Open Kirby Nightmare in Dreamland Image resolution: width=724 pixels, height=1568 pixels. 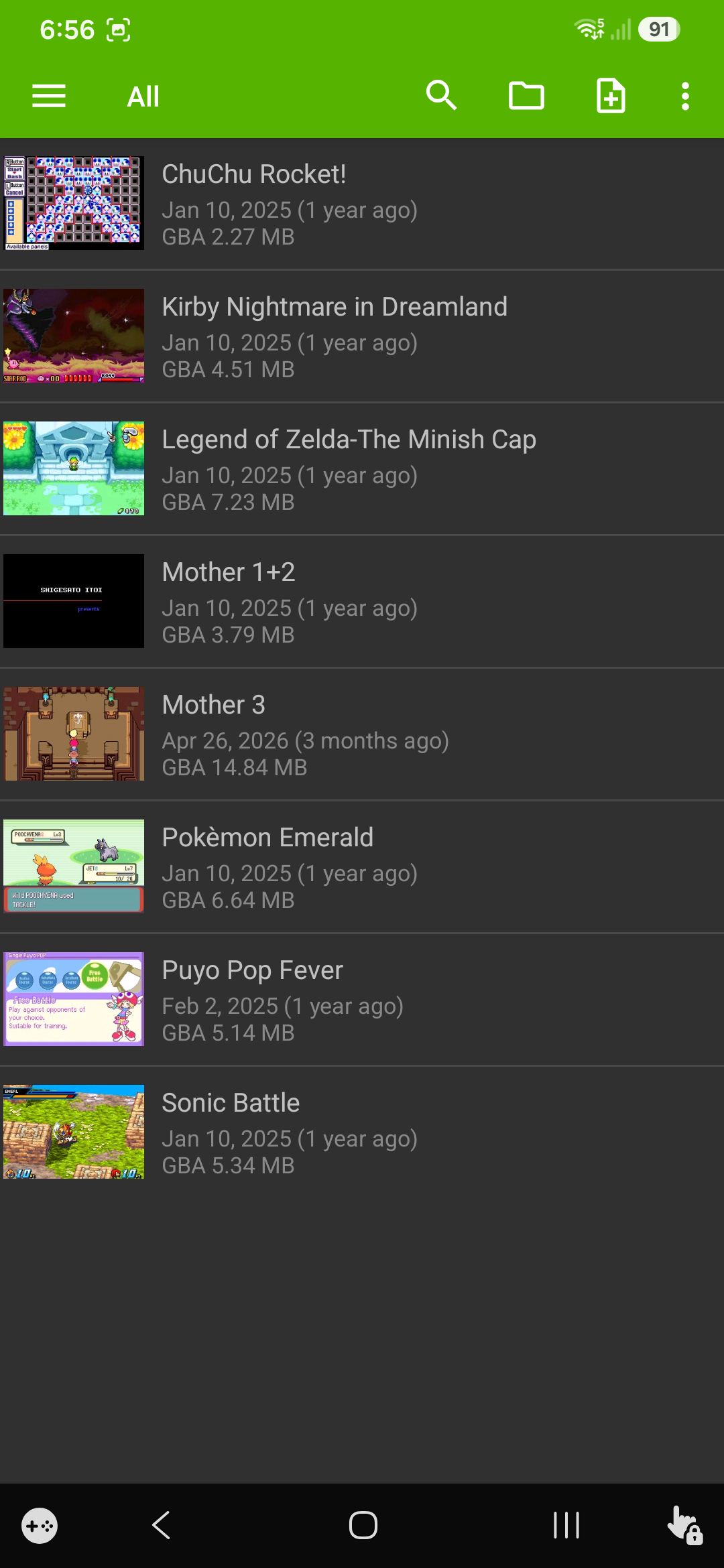[x=362, y=336]
